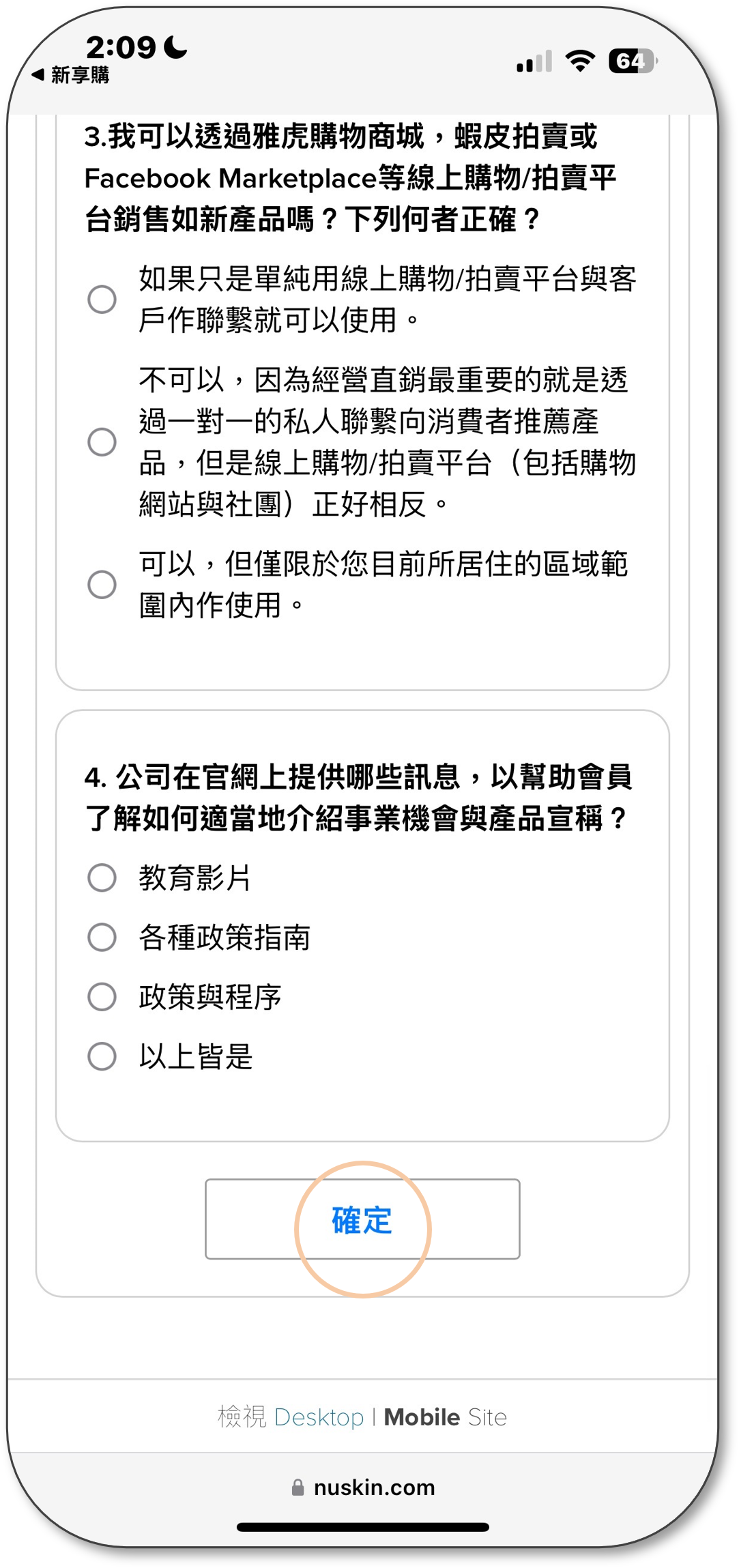This screenshot has height=1568, width=739.
Task: Select the option starting with 如果只是單純用線上購物
Action: (x=102, y=299)
